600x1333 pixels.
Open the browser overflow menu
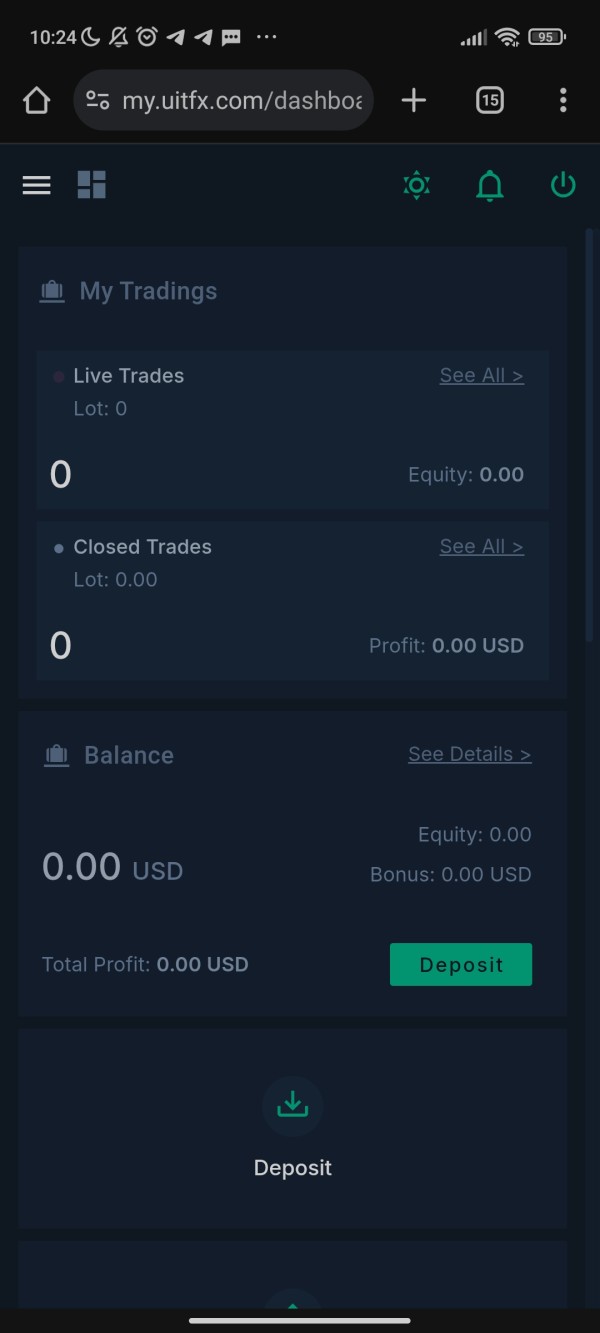point(563,100)
